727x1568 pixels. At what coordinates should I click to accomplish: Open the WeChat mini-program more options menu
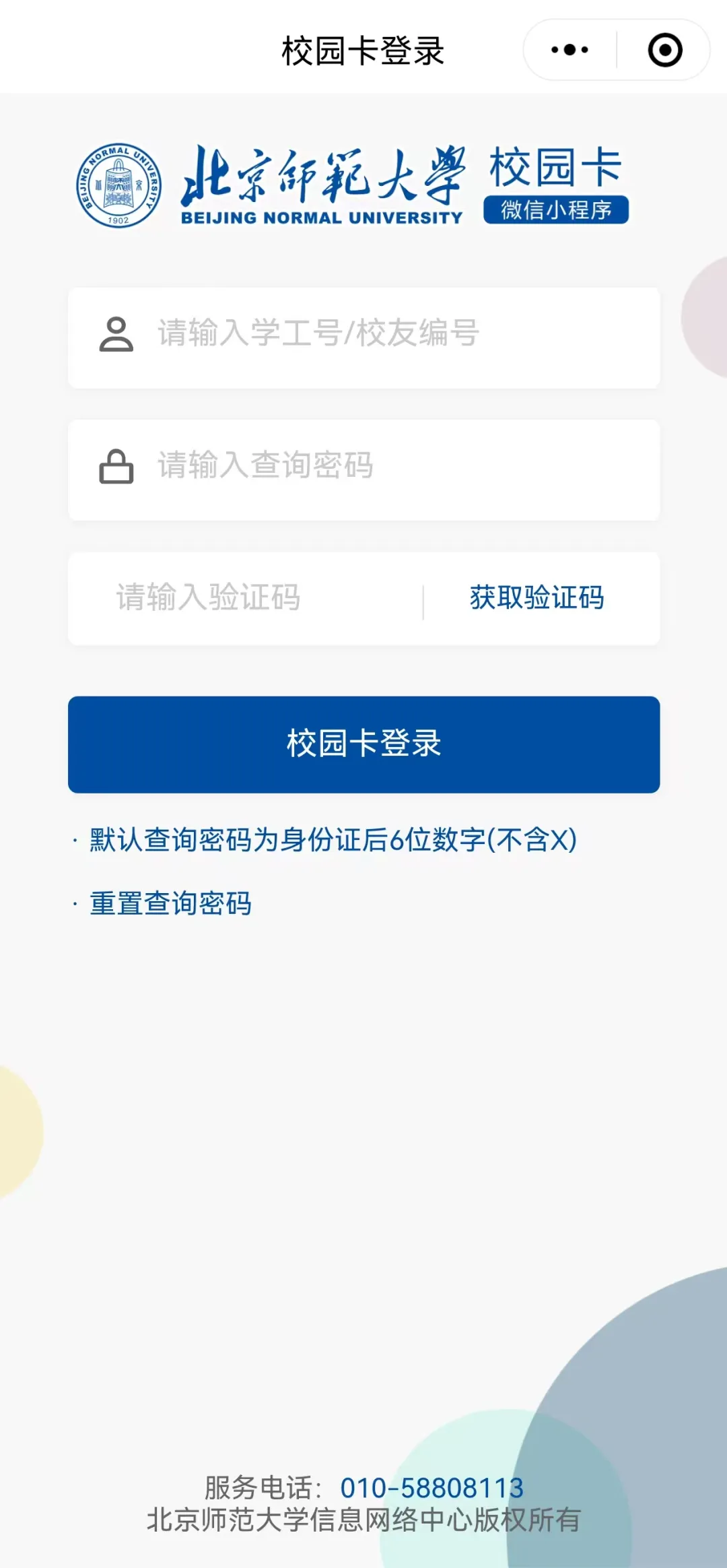click(567, 50)
